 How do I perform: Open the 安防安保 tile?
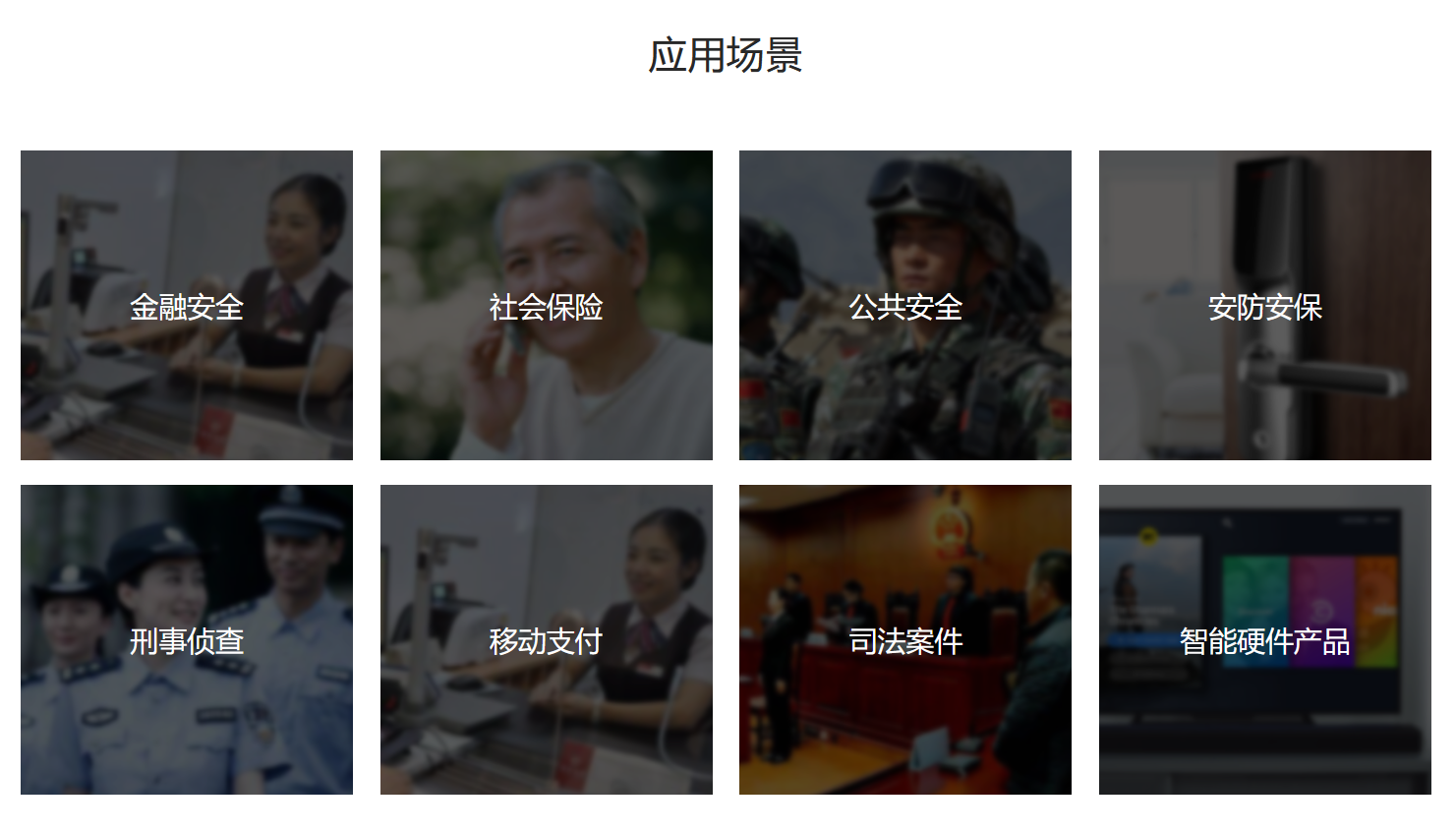(1264, 306)
